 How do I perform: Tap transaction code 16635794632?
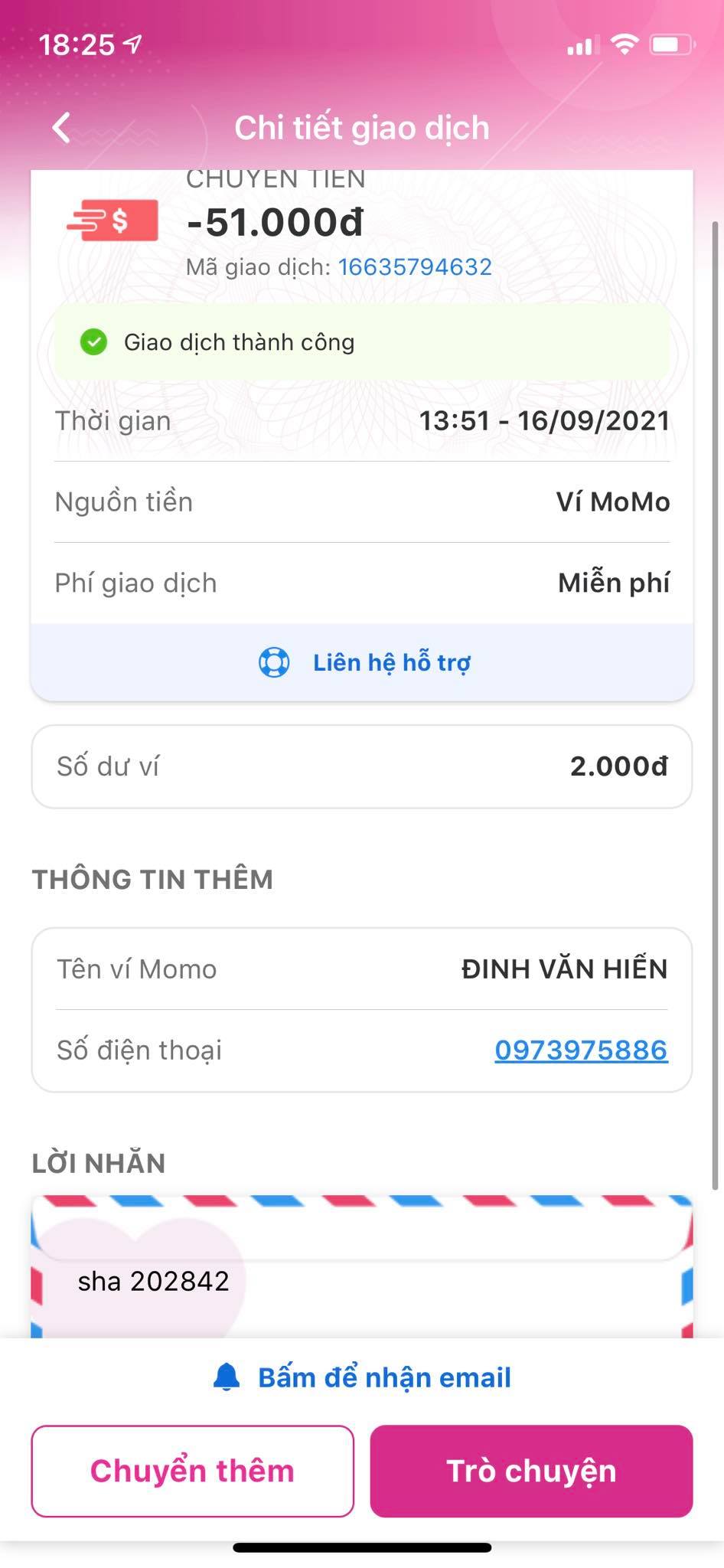[x=415, y=267]
